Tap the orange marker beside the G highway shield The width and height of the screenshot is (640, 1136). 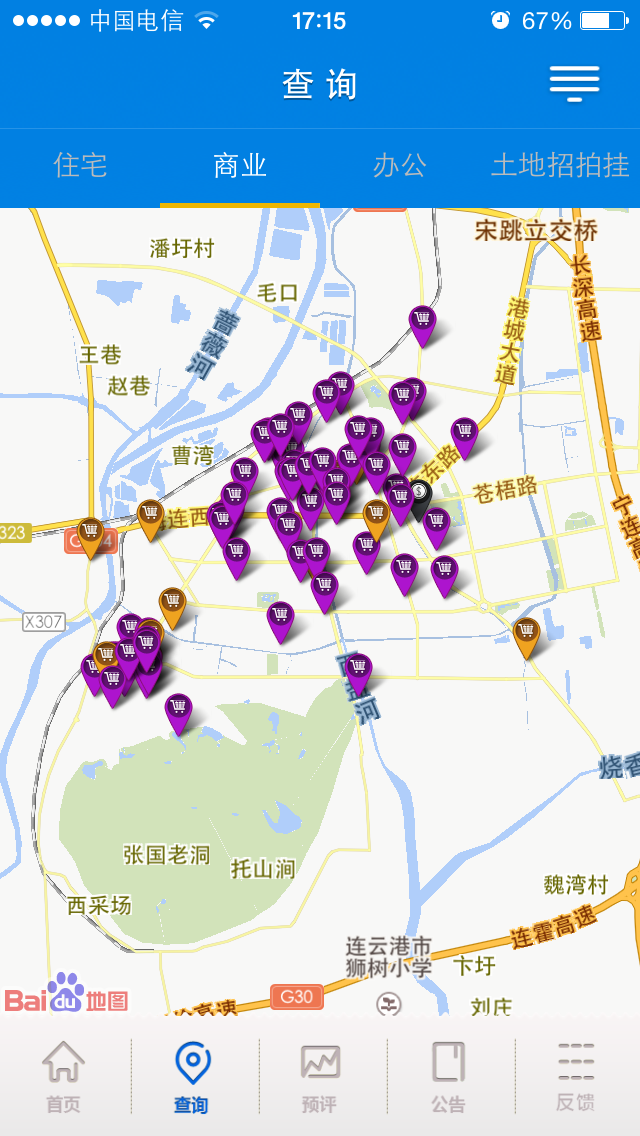[x=91, y=537]
